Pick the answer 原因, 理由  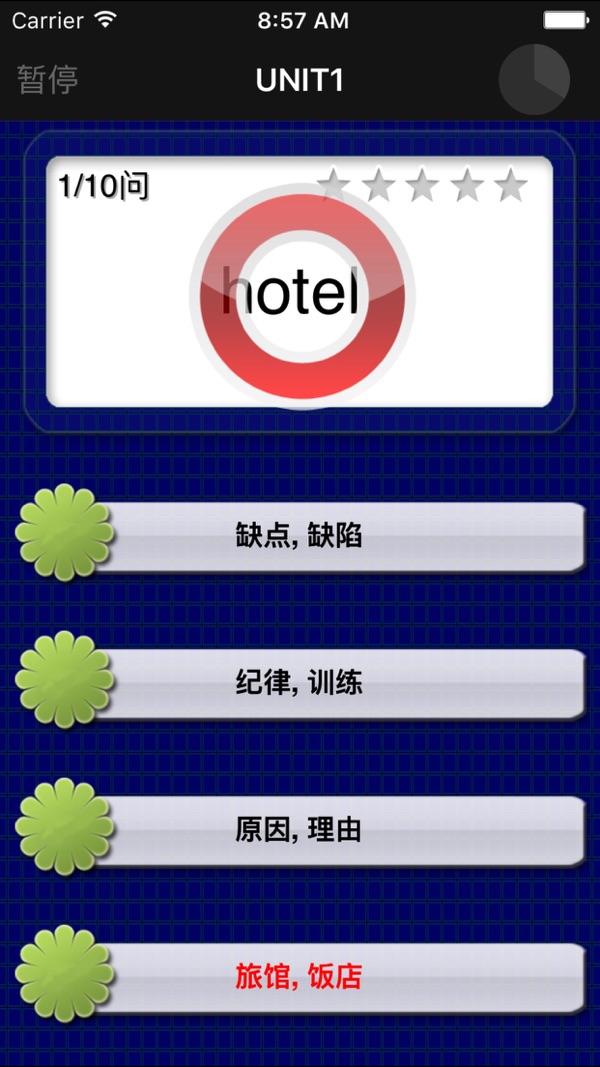pos(300,830)
